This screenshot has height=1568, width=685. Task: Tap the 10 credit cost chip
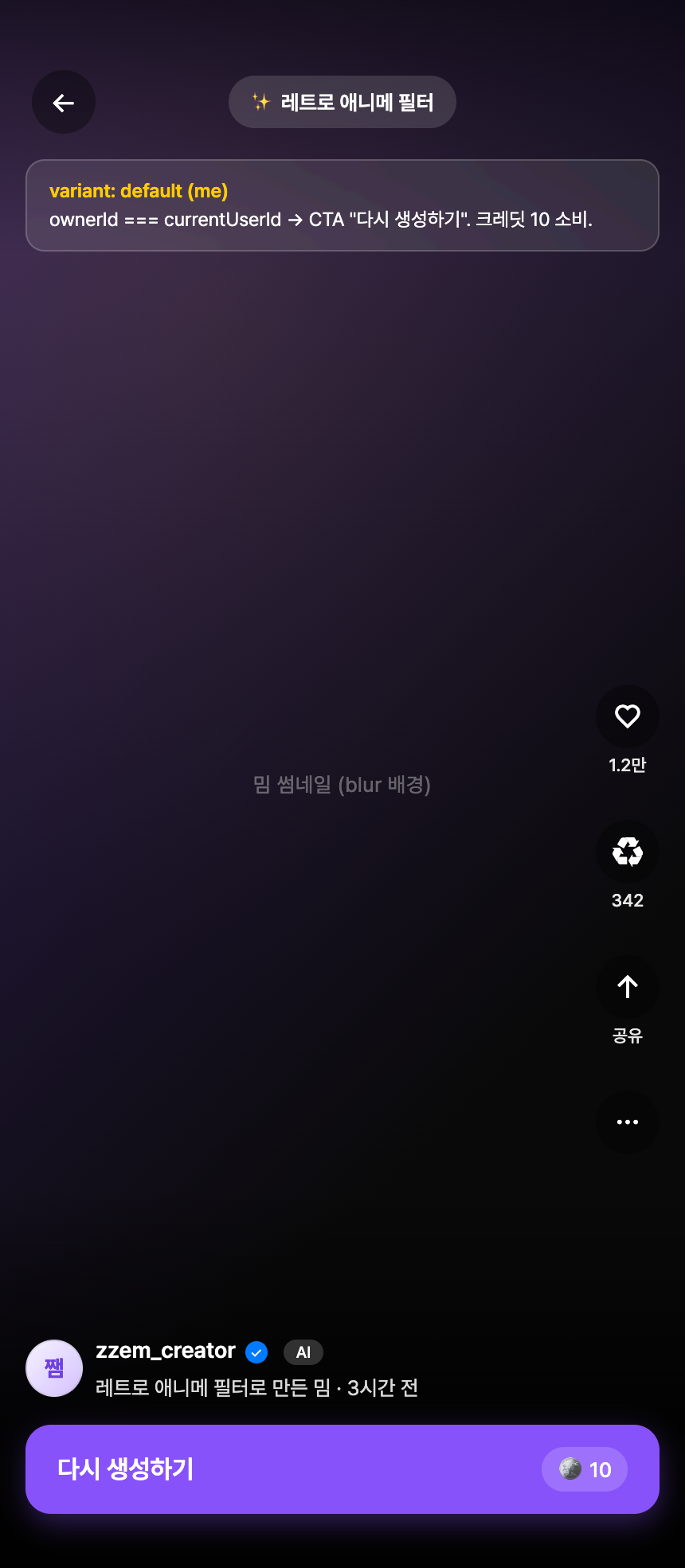584,1469
